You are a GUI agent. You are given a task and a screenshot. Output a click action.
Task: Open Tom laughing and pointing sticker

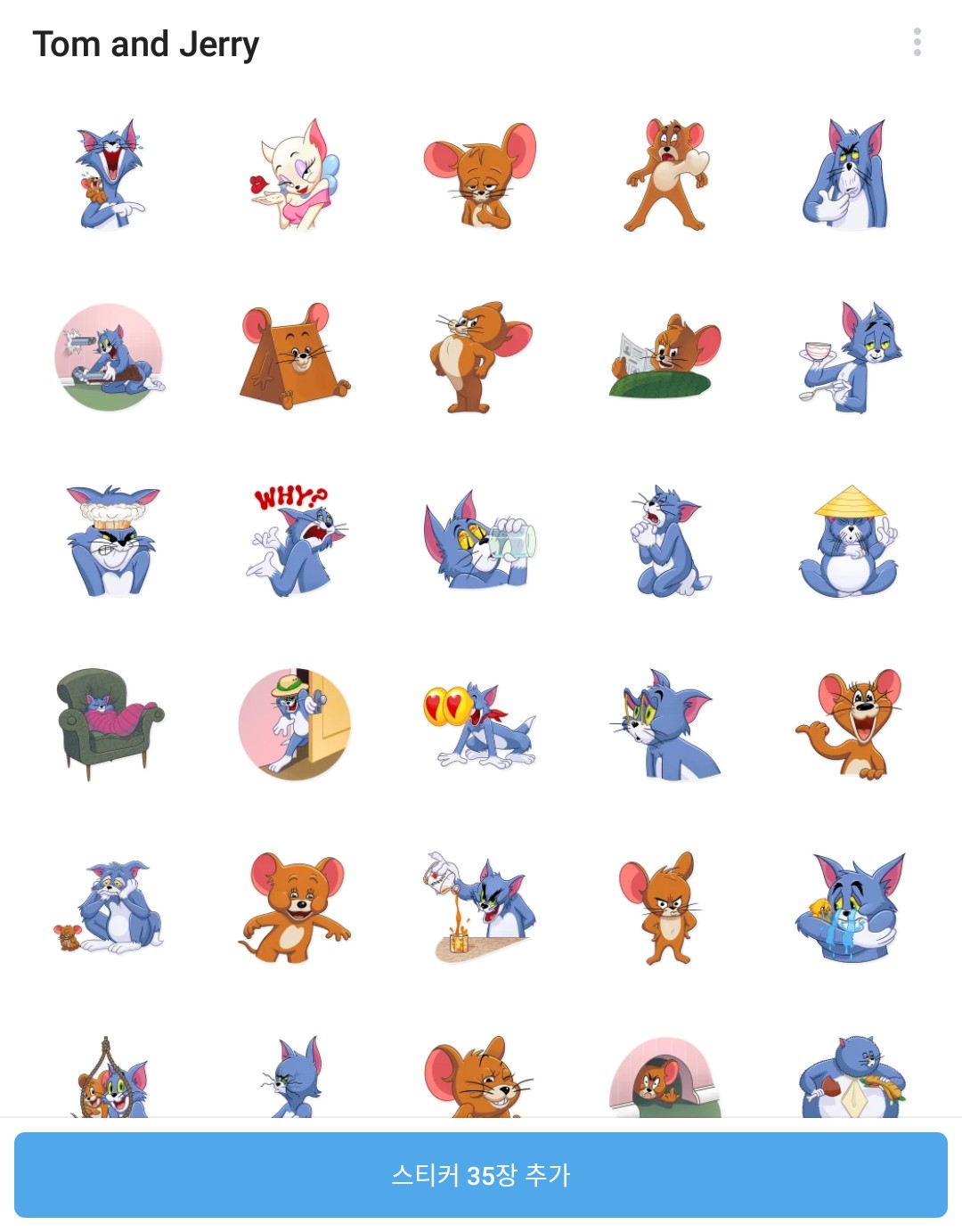tap(110, 175)
